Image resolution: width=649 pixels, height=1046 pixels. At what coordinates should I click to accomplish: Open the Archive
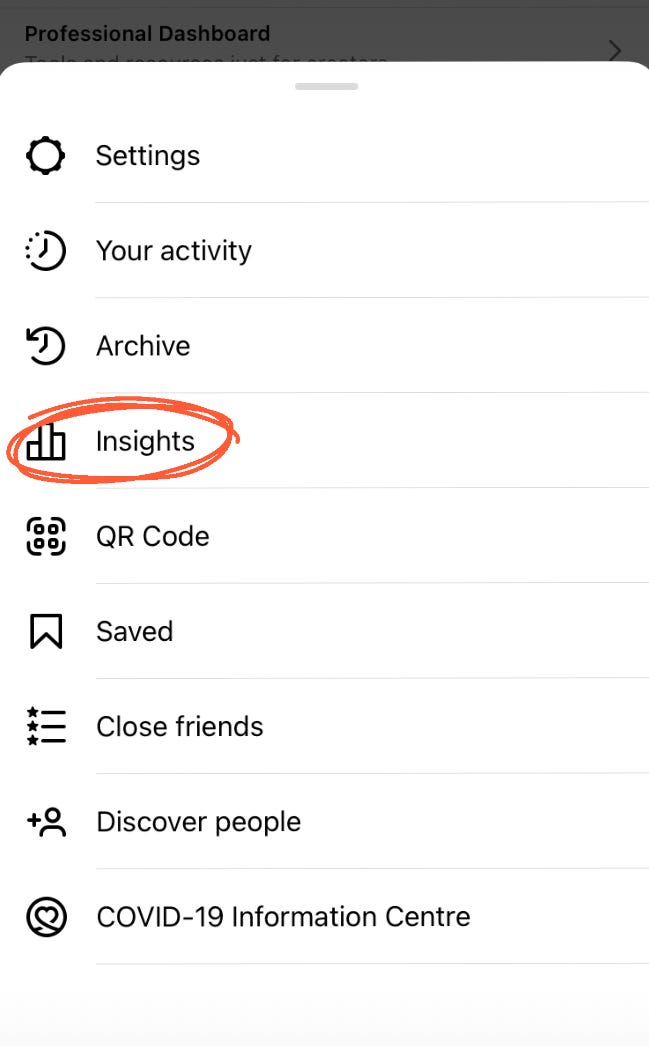click(x=143, y=346)
